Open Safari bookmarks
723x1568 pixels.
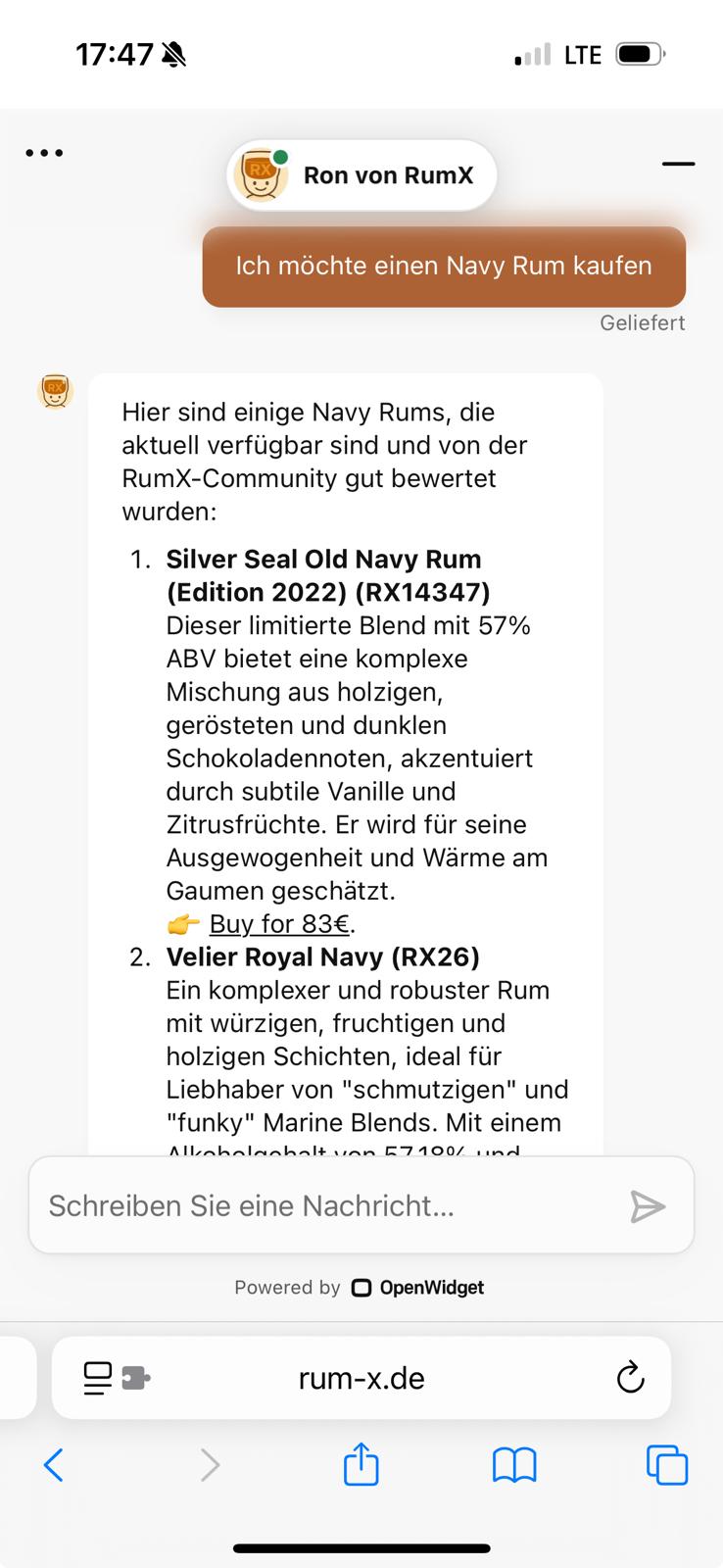514,1466
